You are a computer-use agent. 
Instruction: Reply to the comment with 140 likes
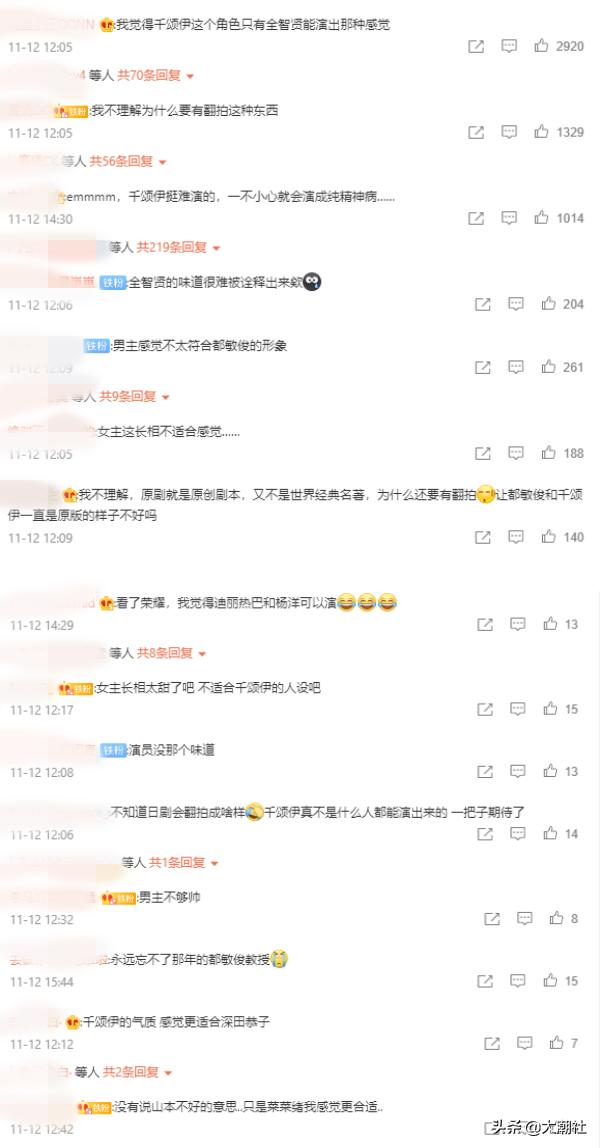[x=514, y=538]
